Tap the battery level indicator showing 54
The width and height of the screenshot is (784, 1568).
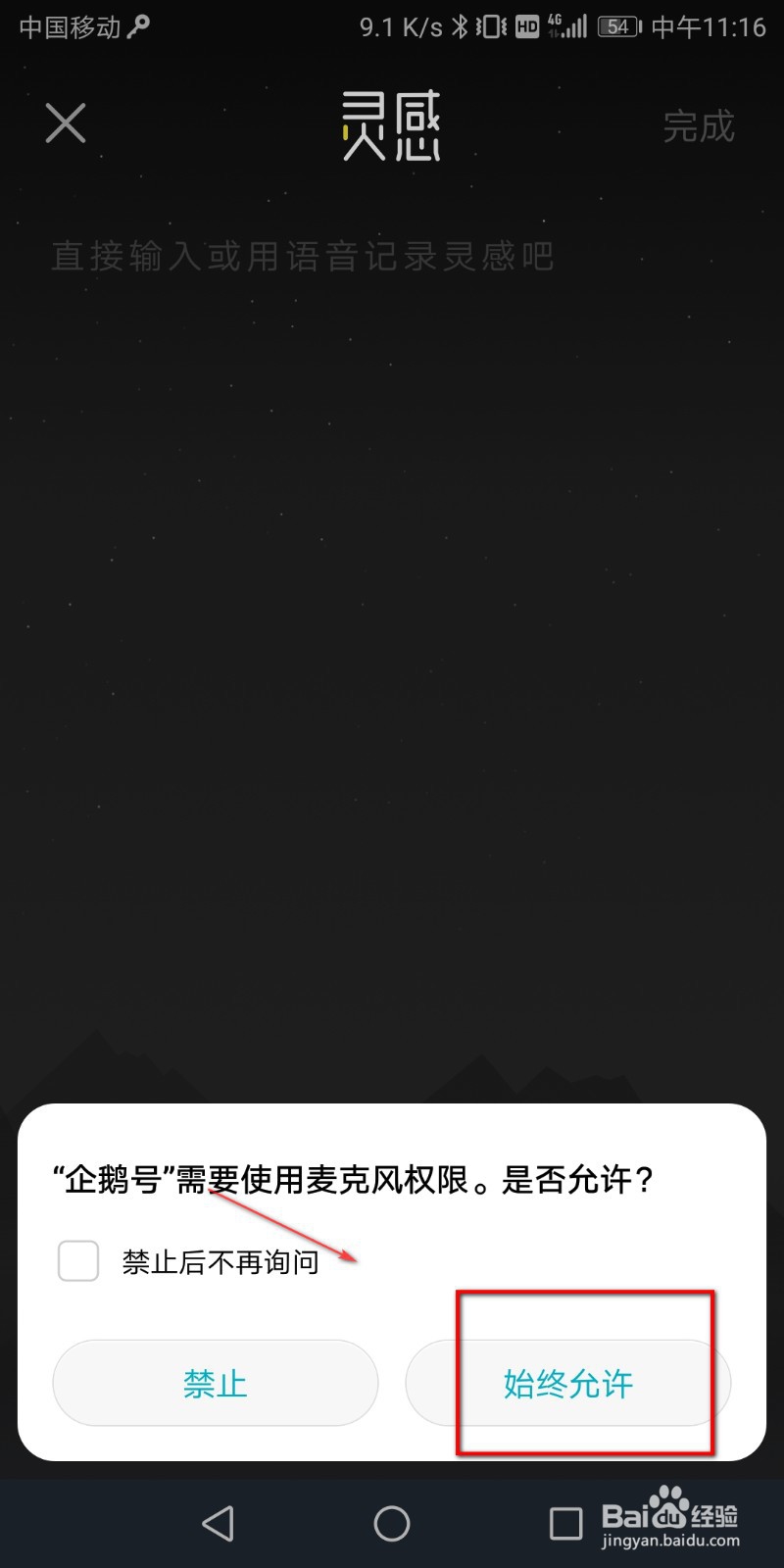(x=617, y=26)
